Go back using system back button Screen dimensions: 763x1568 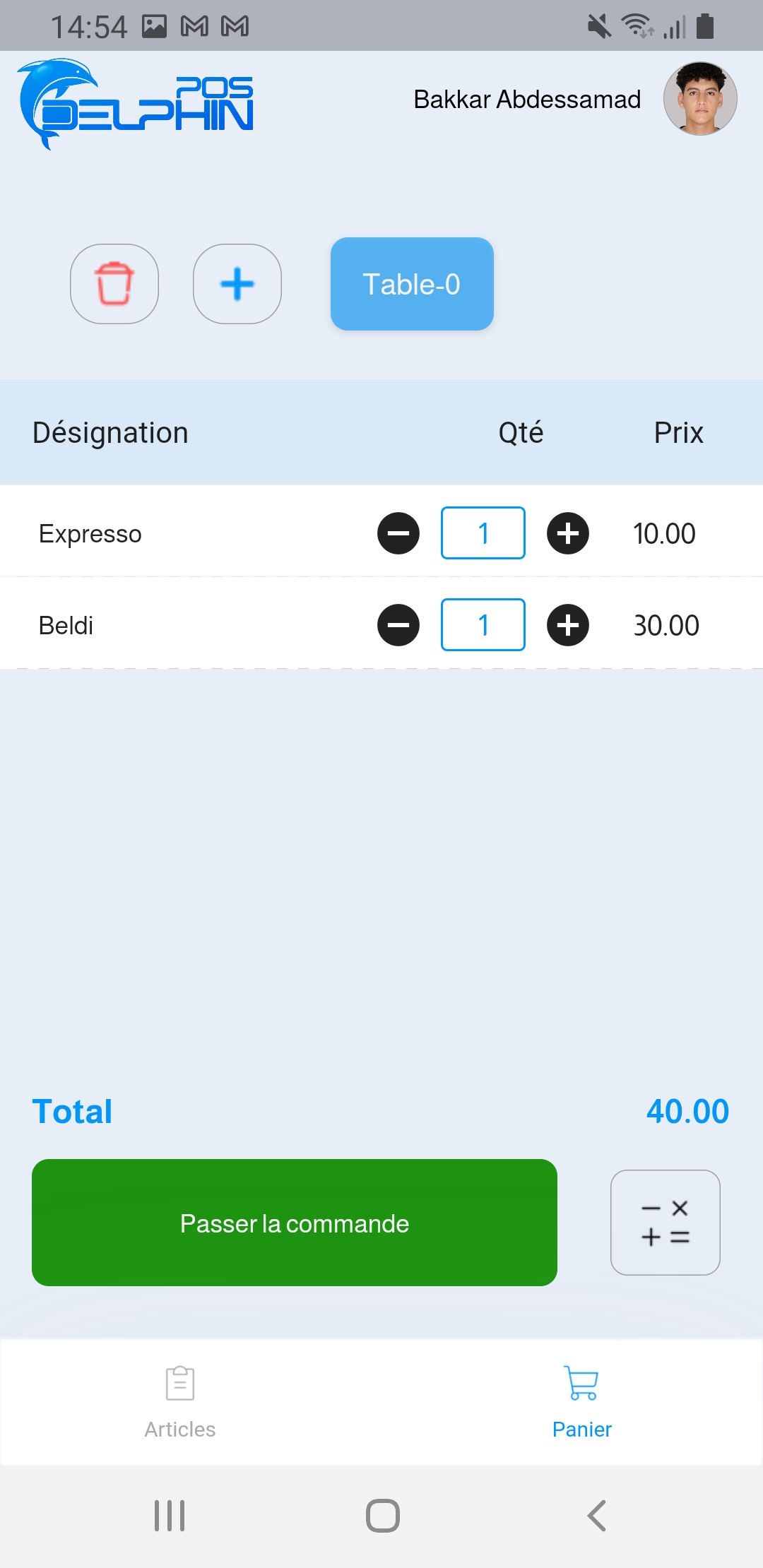pos(597,1516)
